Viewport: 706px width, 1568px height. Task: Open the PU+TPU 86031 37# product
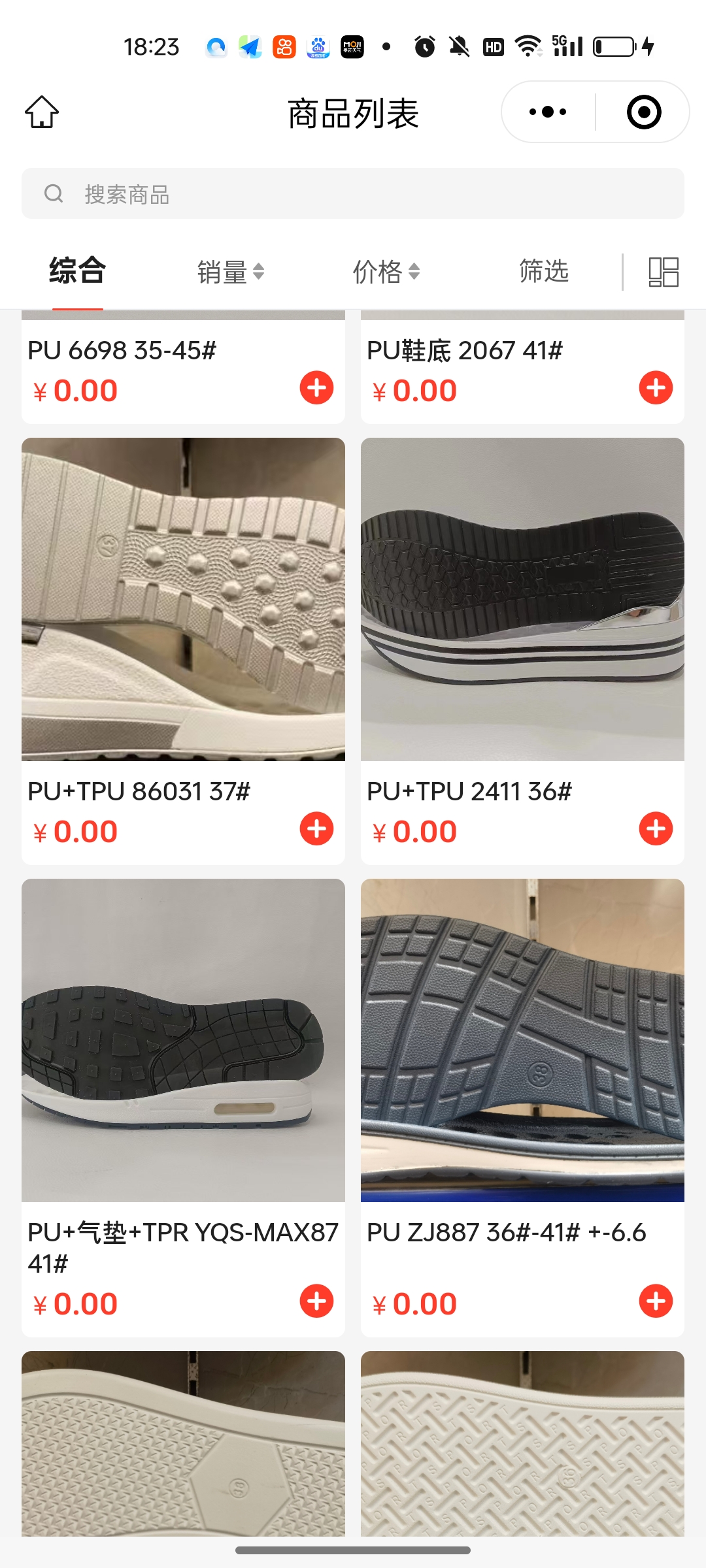coord(183,599)
